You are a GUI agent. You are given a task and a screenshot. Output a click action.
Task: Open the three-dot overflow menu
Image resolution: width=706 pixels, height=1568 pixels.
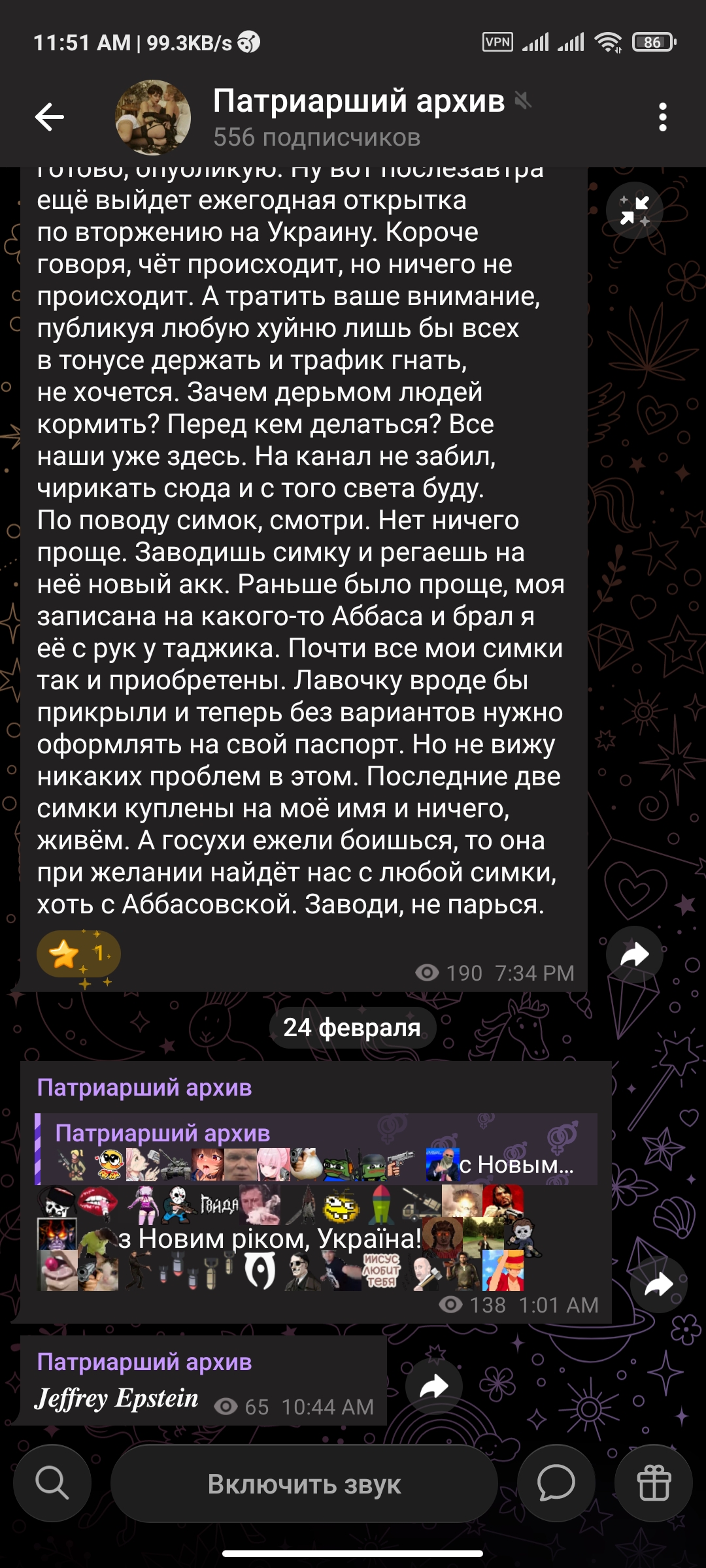pos(662,118)
